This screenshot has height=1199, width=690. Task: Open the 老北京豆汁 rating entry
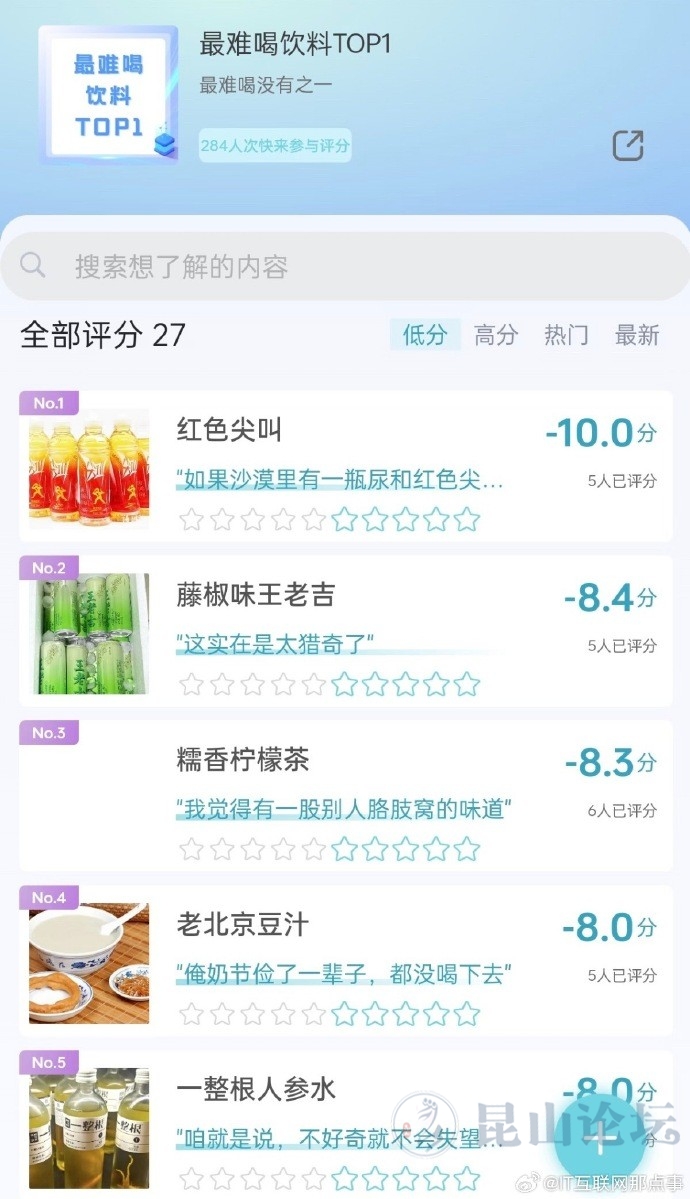tap(345, 961)
